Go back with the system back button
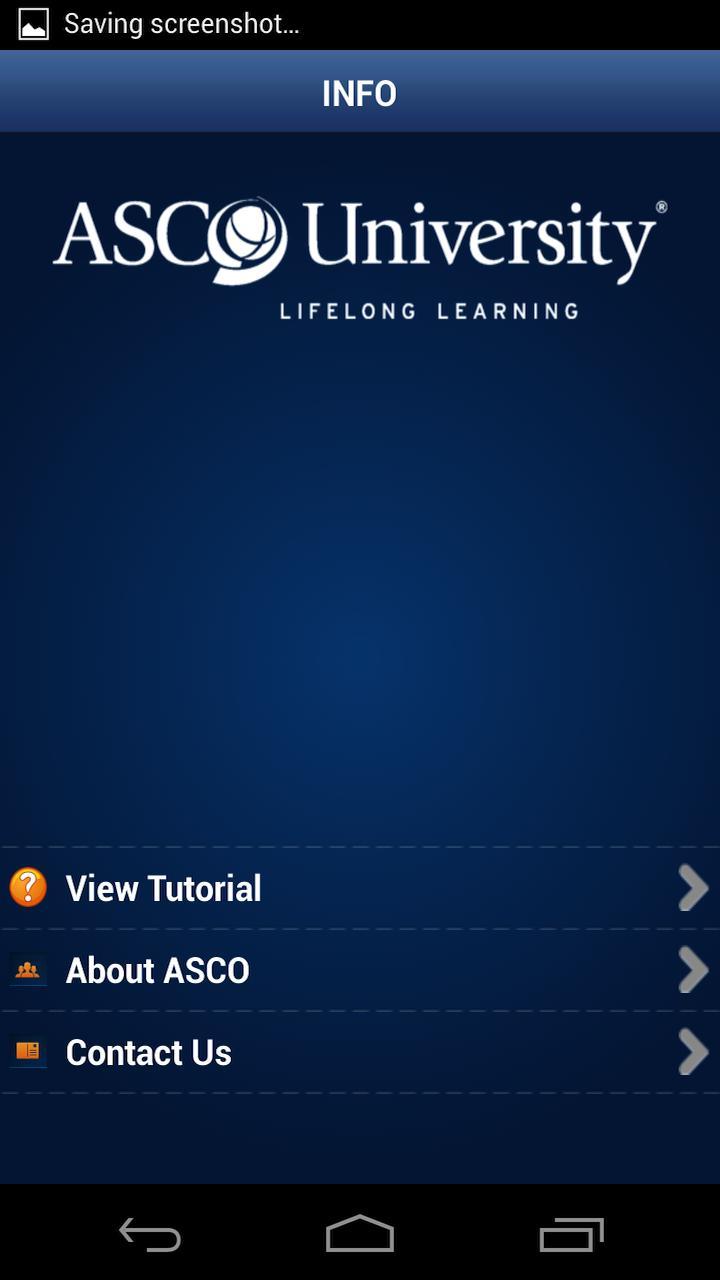 (x=150, y=1235)
